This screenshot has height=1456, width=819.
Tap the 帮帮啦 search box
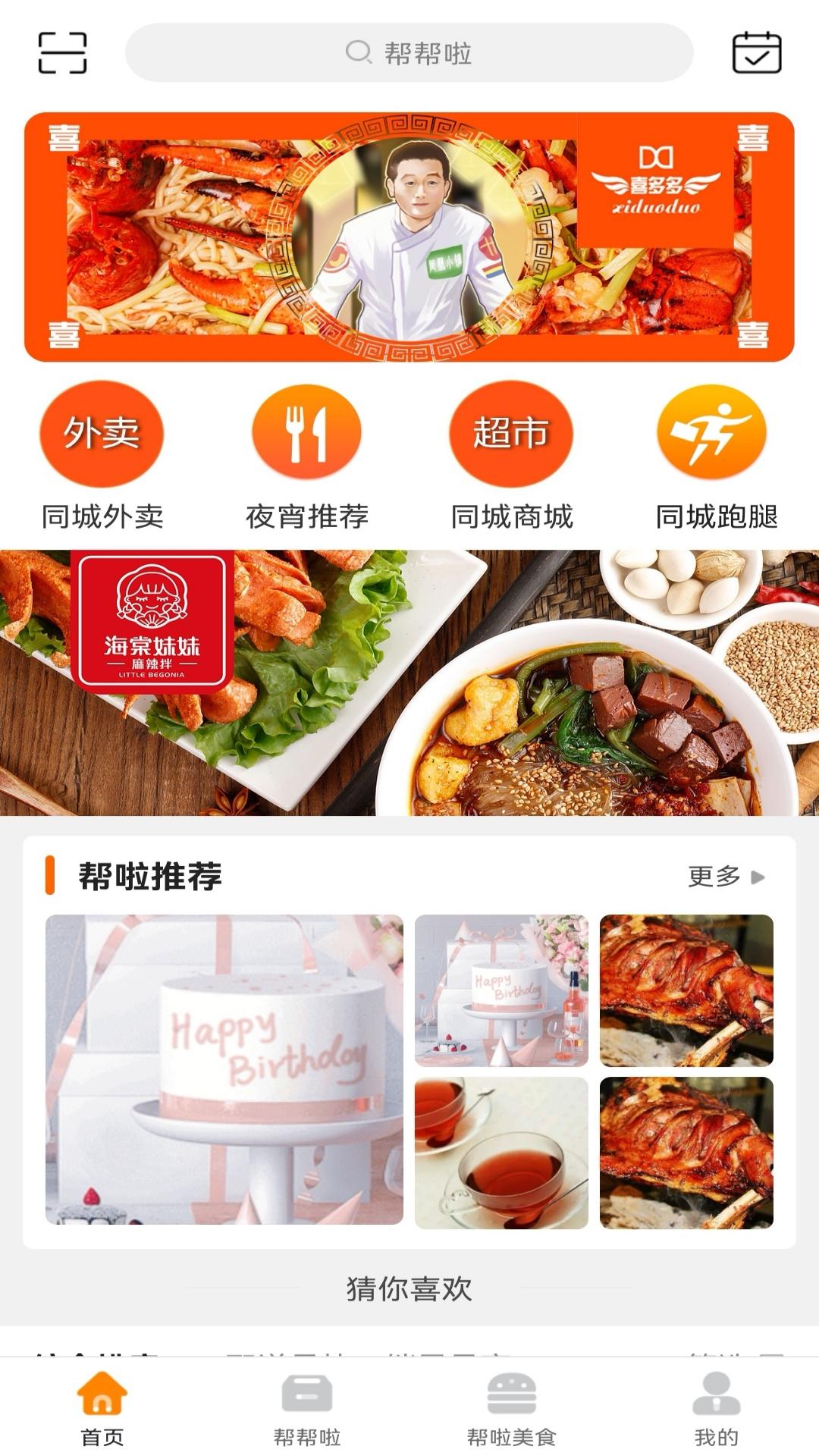[x=409, y=53]
